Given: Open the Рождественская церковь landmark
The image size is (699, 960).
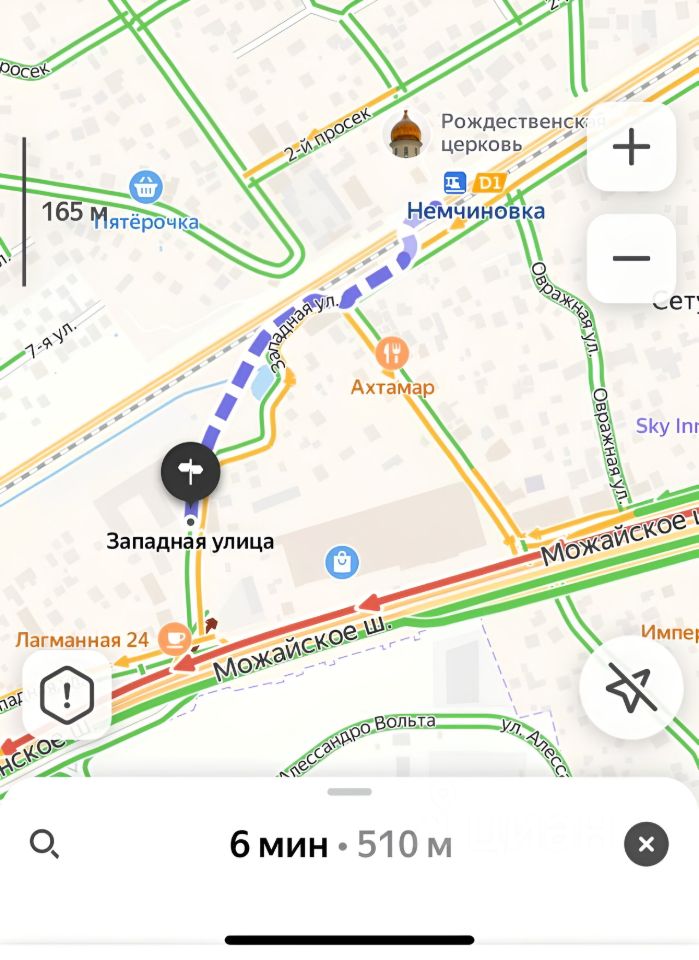Looking at the screenshot, I should pyautogui.click(x=406, y=135).
